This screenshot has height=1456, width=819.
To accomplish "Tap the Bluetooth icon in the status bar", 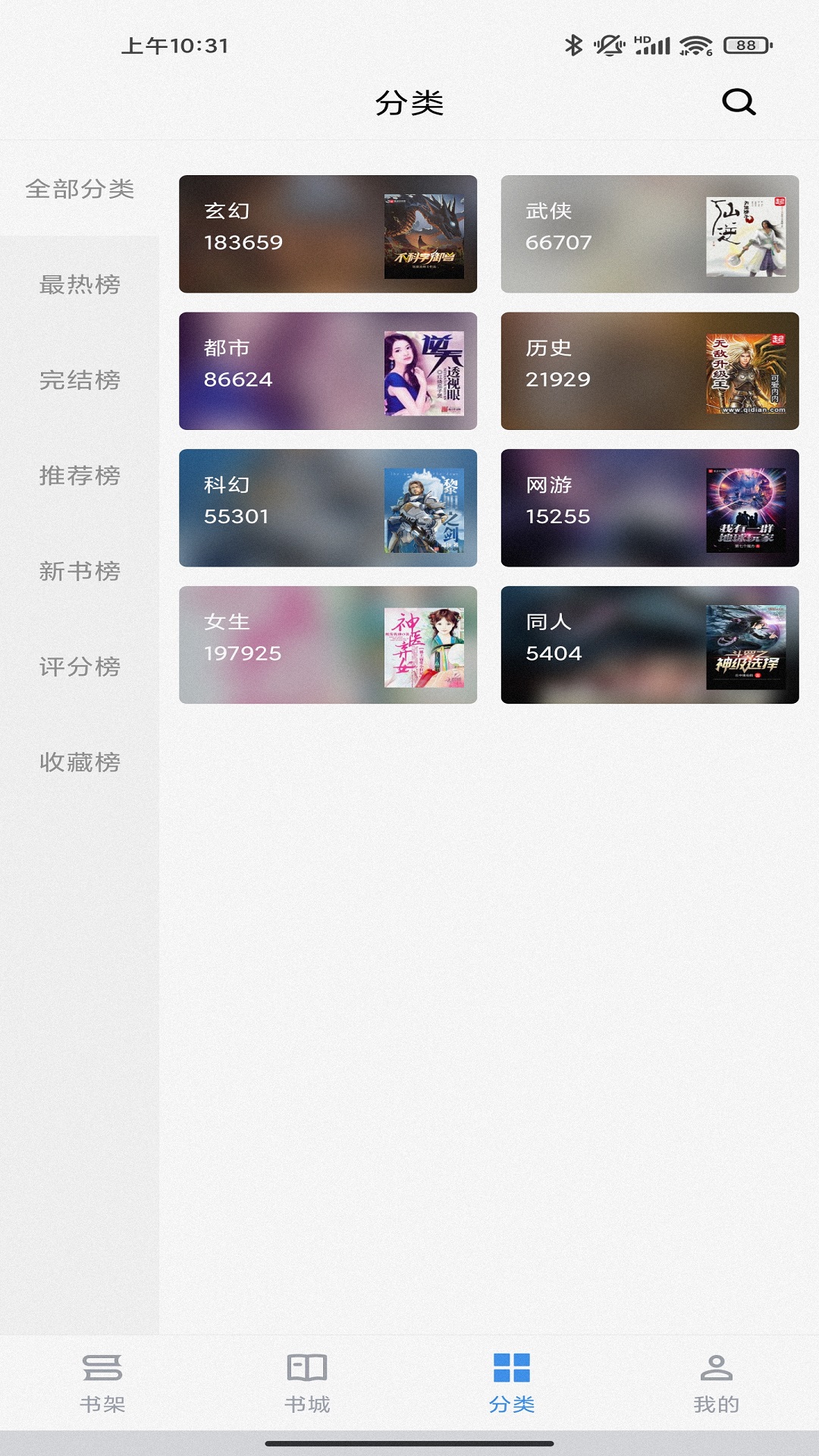I will pos(574,45).
